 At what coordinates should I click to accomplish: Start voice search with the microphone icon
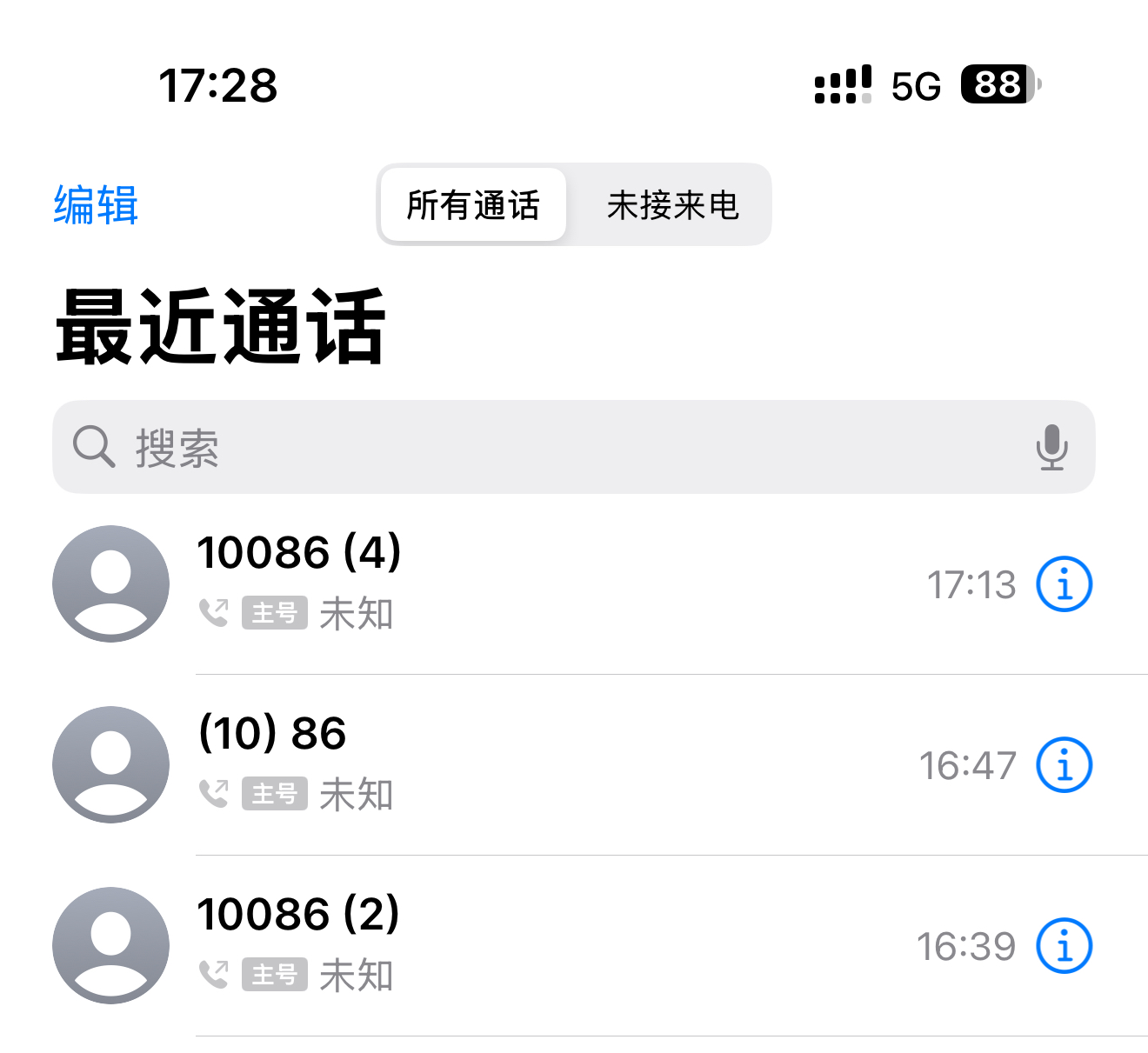tap(1051, 447)
